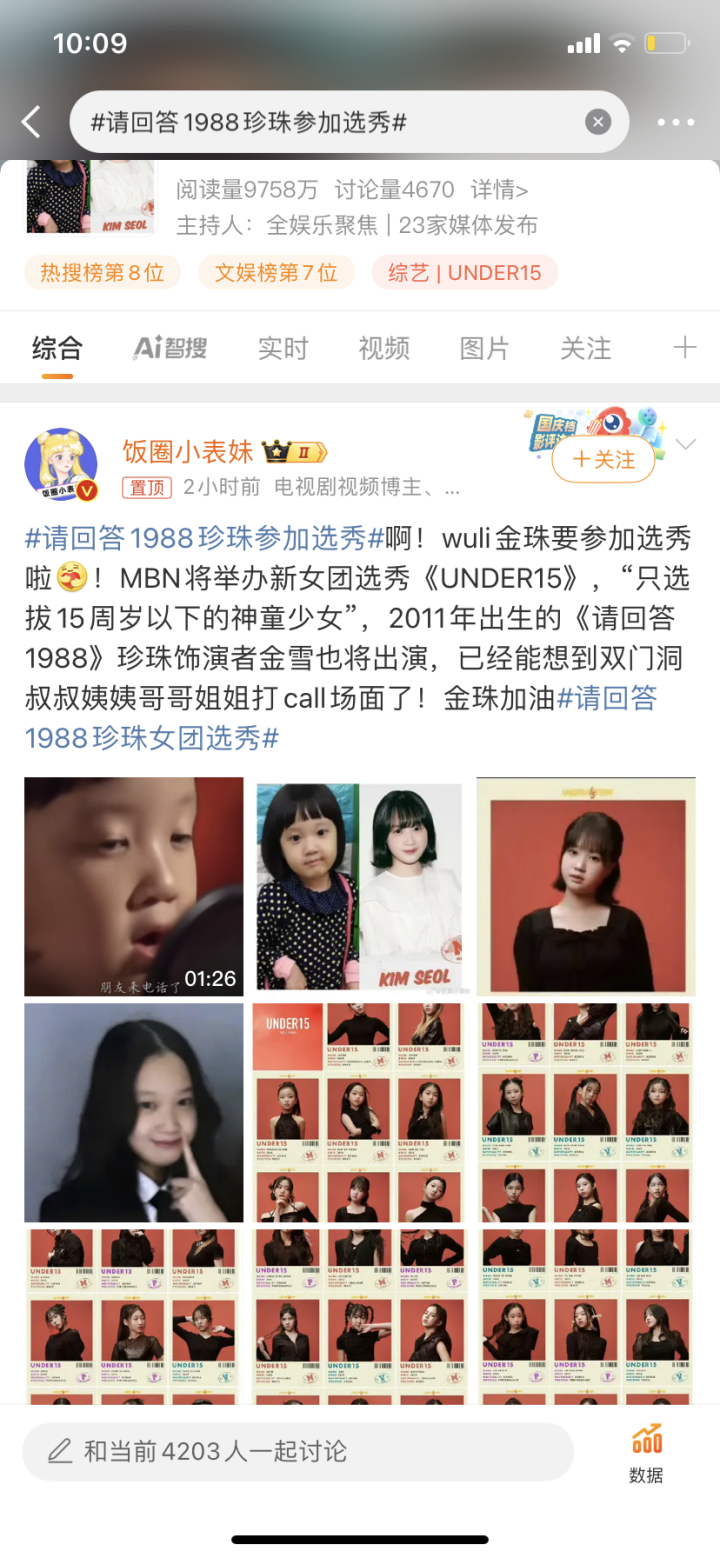Expand the post options chevron
This screenshot has height=1558, width=720.
[686, 444]
